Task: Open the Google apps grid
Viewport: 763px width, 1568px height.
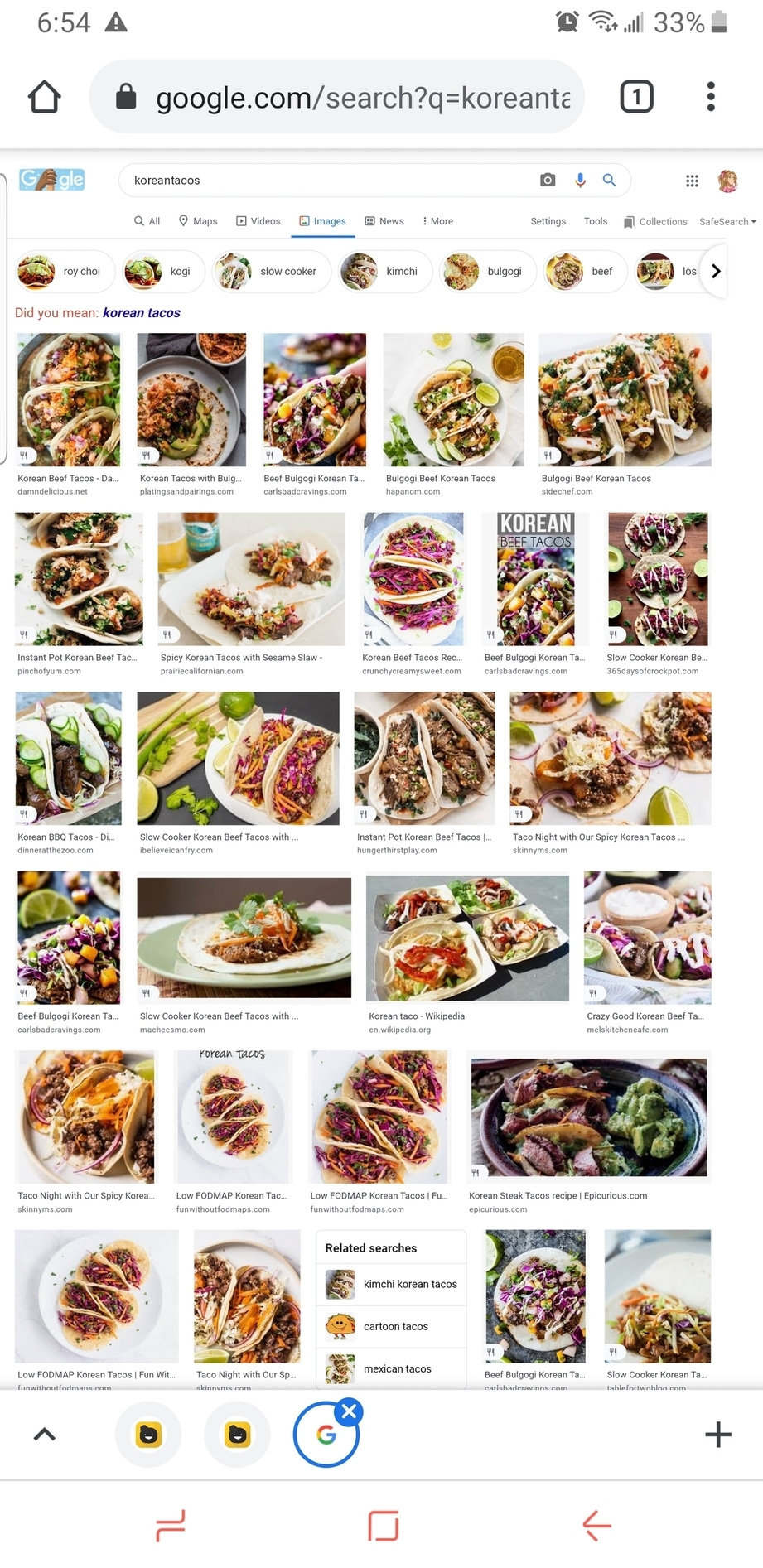Action: [x=692, y=181]
